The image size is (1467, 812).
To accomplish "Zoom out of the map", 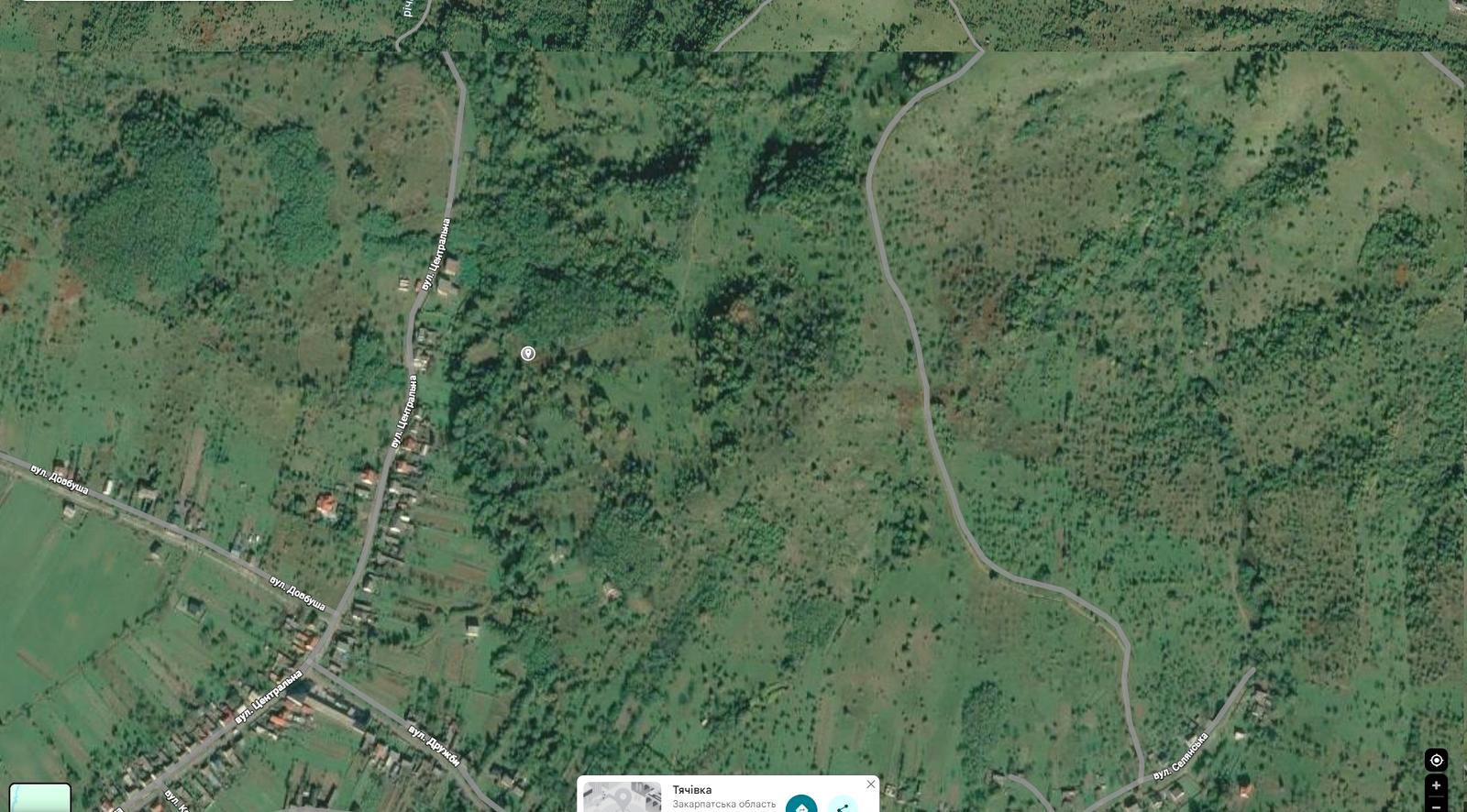I will (1436, 806).
